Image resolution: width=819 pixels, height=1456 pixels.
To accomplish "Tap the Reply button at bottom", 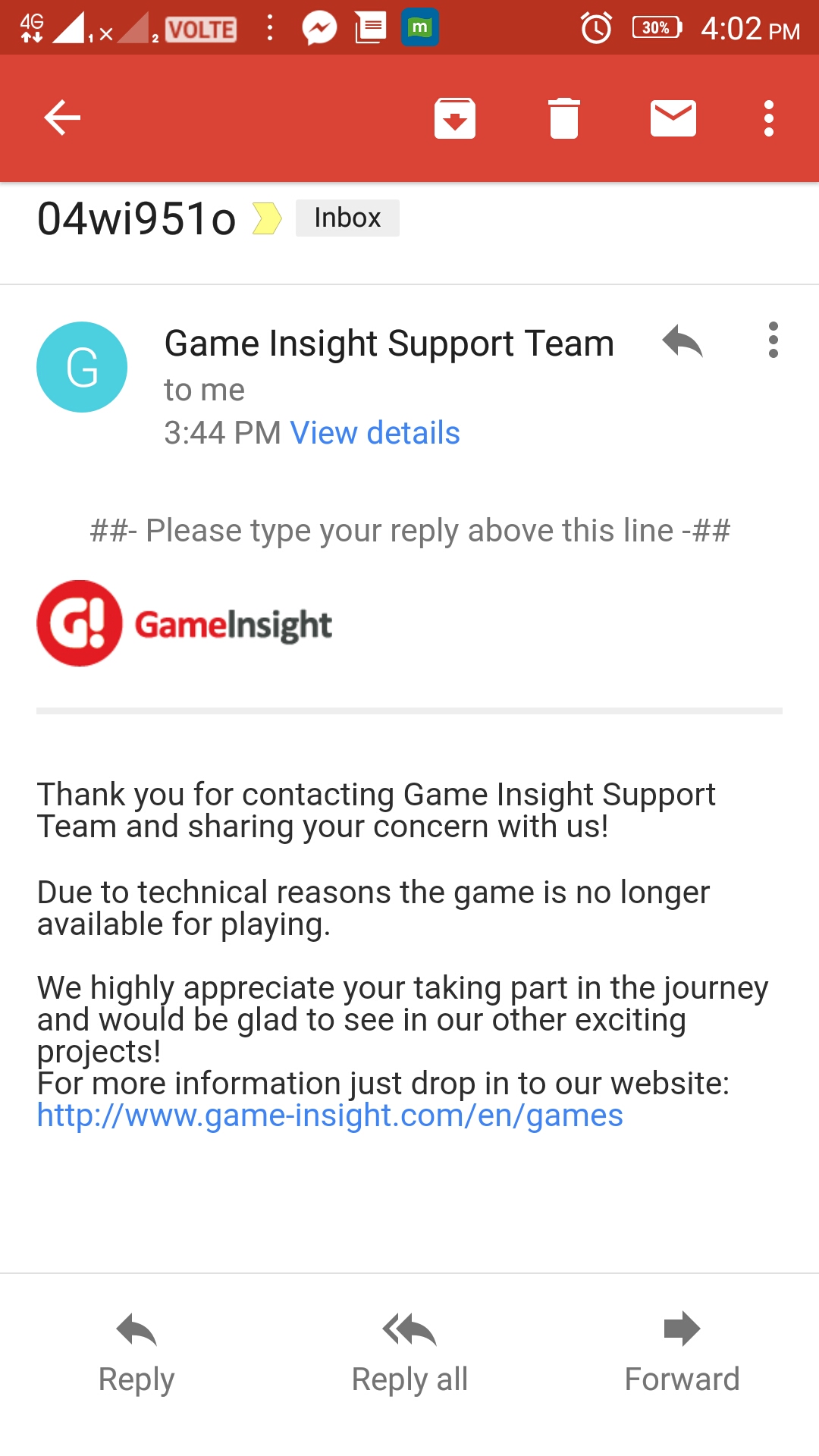I will click(x=136, y=1354).
